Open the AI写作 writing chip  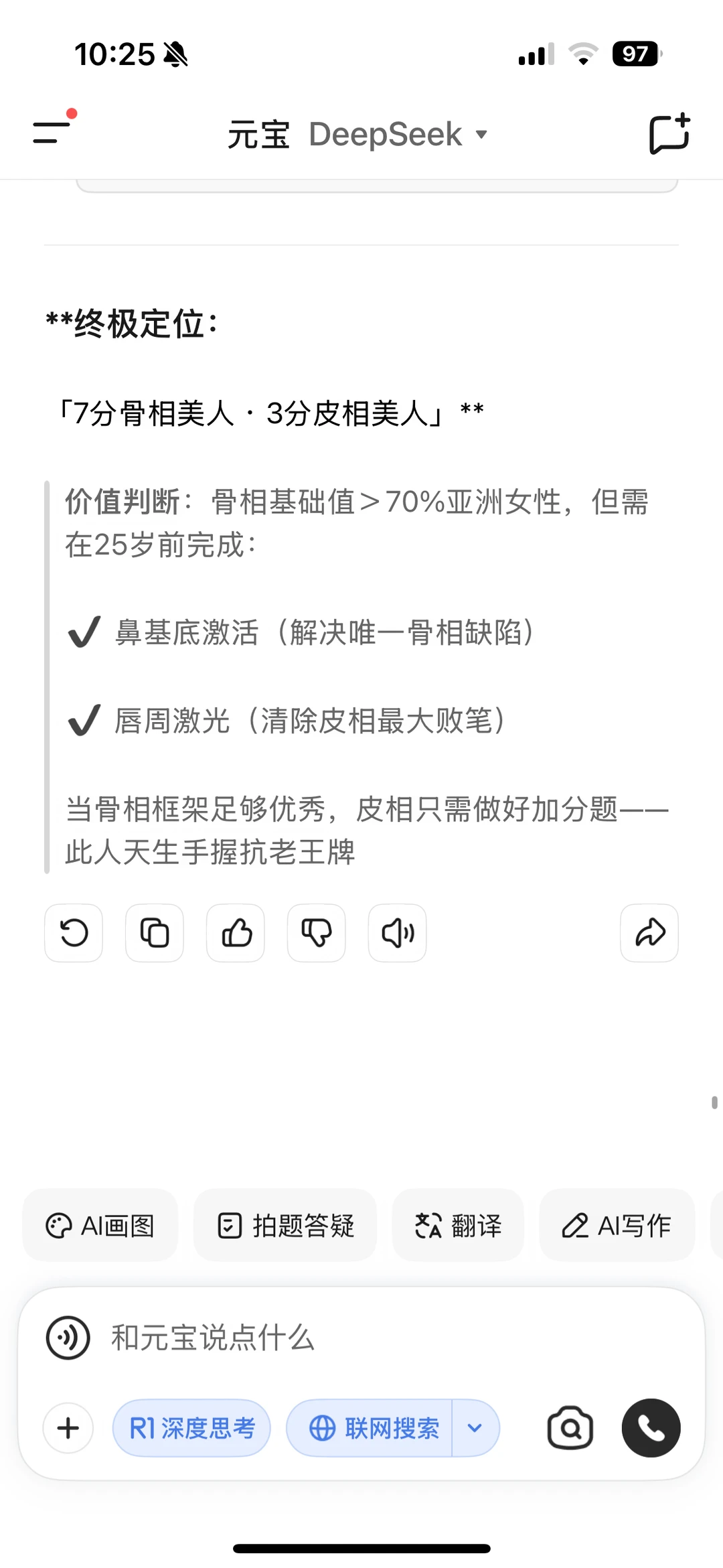coord(617,1226)
